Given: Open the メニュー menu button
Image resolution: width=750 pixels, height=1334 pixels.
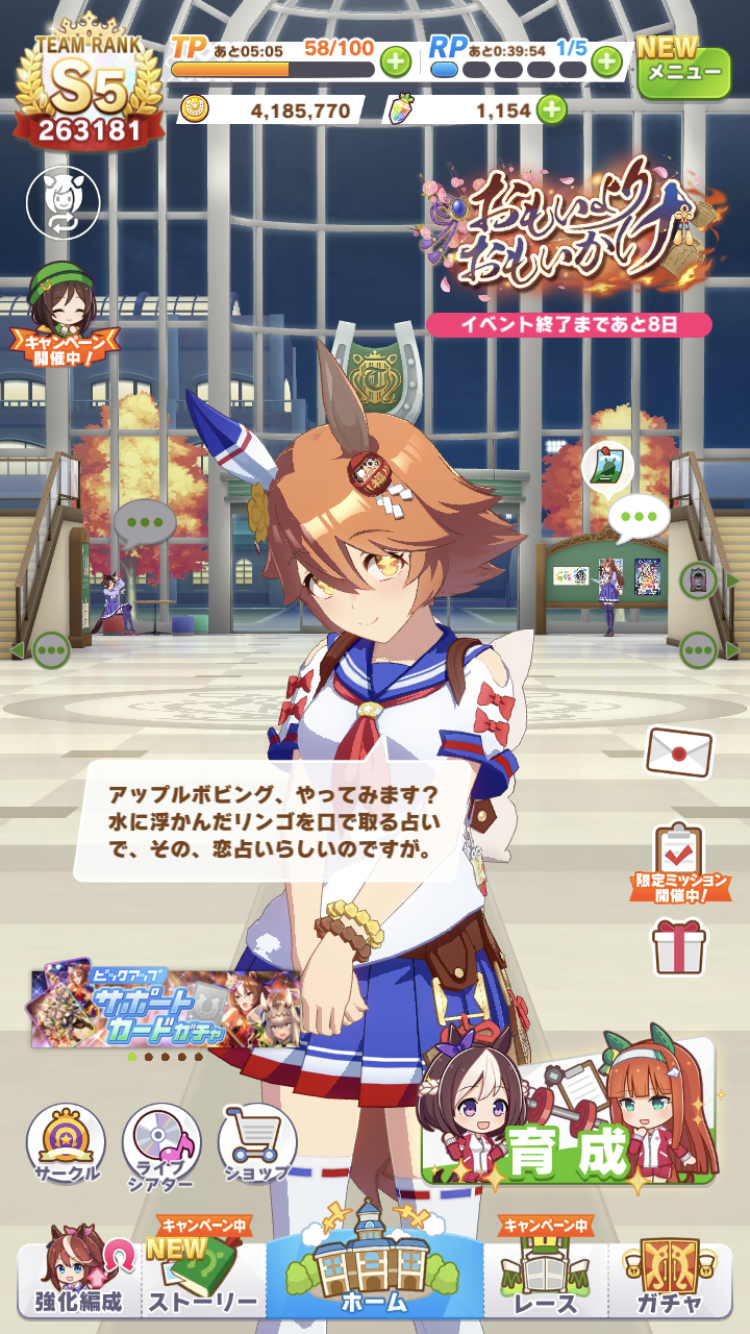Looking at the screenshot, I should [x=684, y=66].
